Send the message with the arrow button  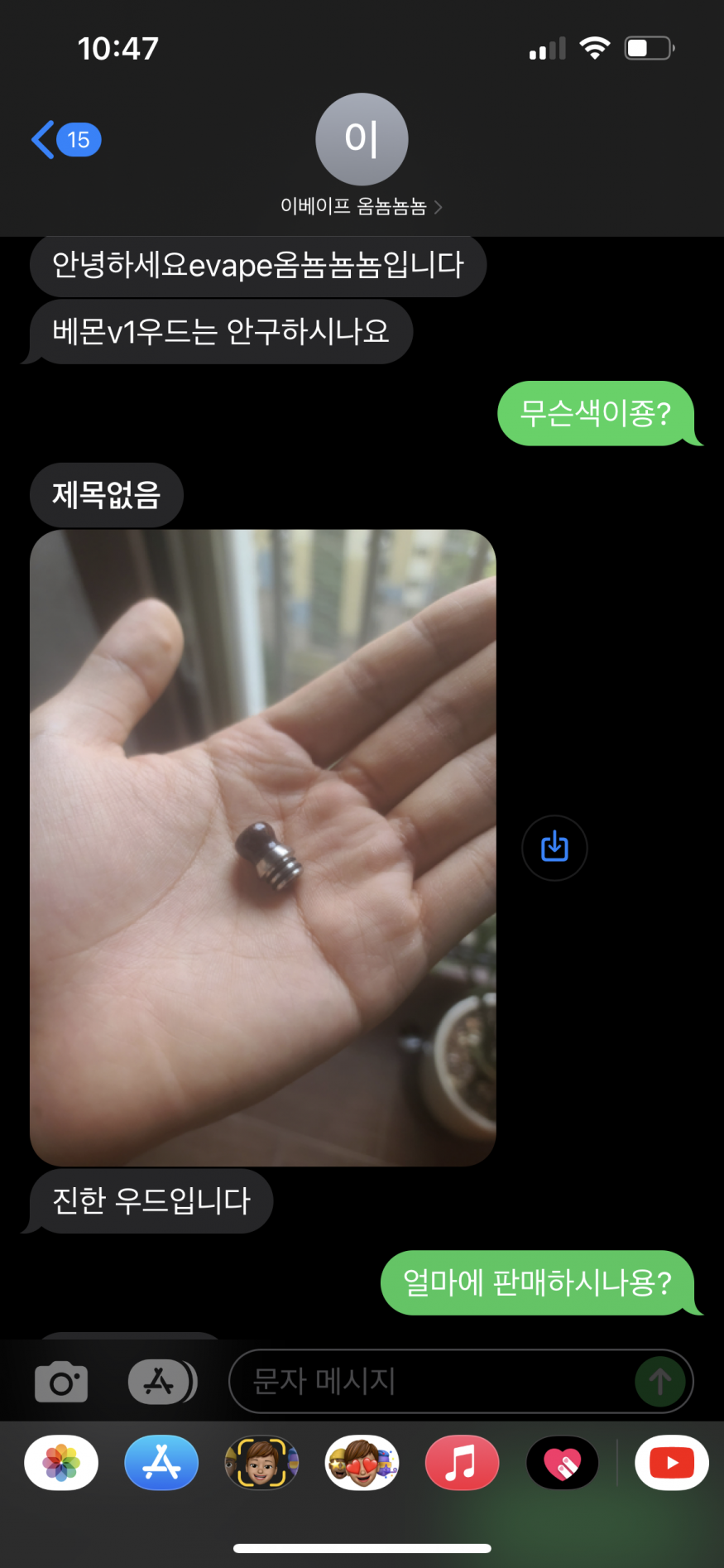tap(659, 1381)
